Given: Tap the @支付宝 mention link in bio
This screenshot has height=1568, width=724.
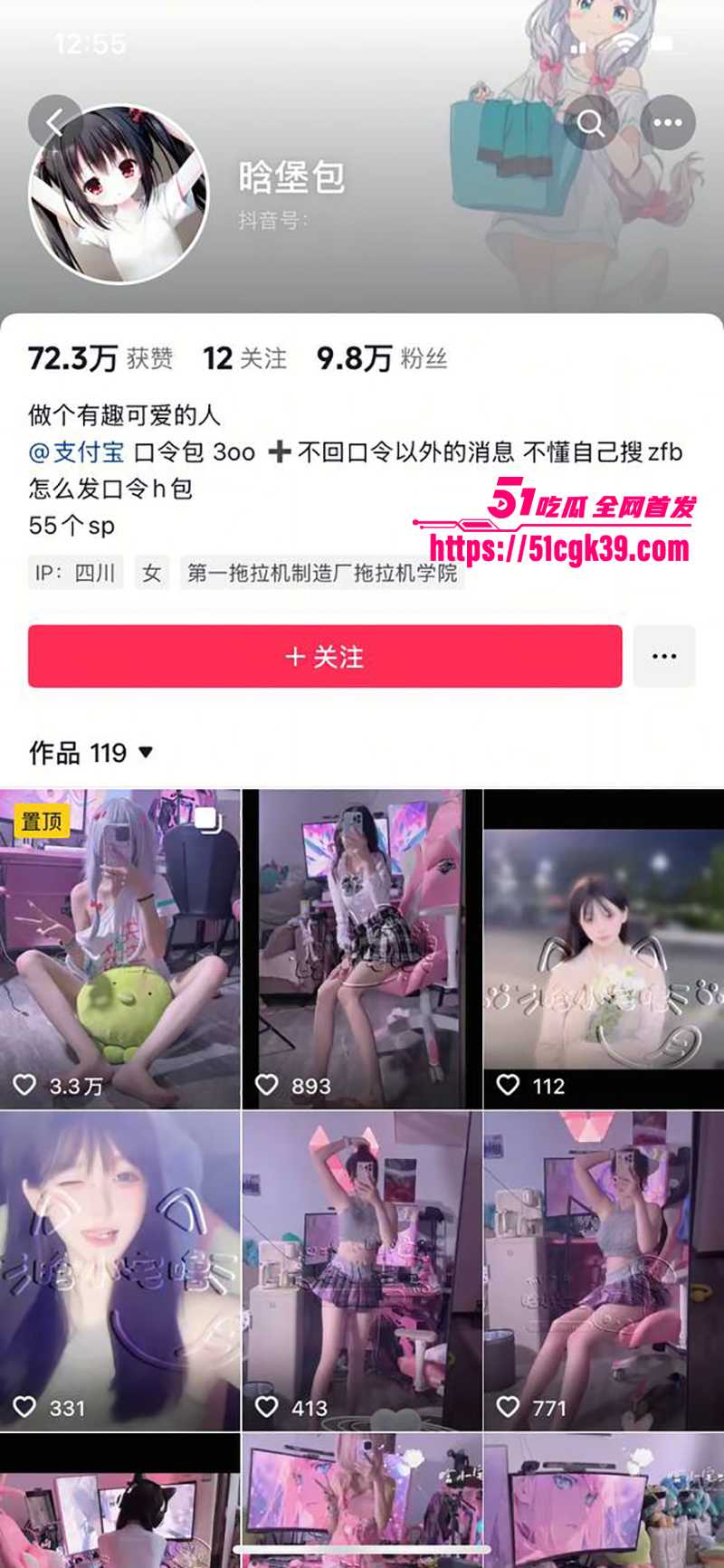Looking at the screenshot, I should [x=77, y=451].
